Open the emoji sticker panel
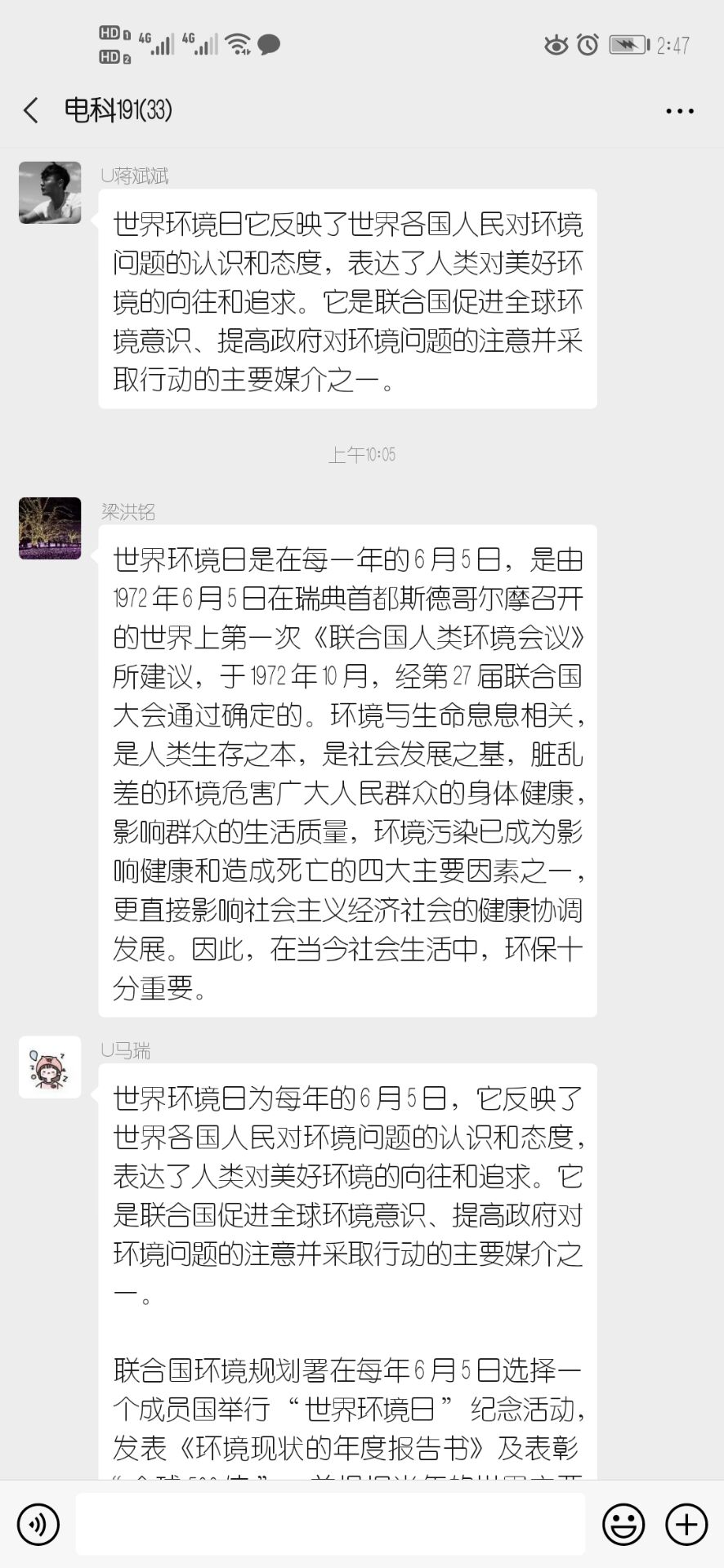 623,1524
